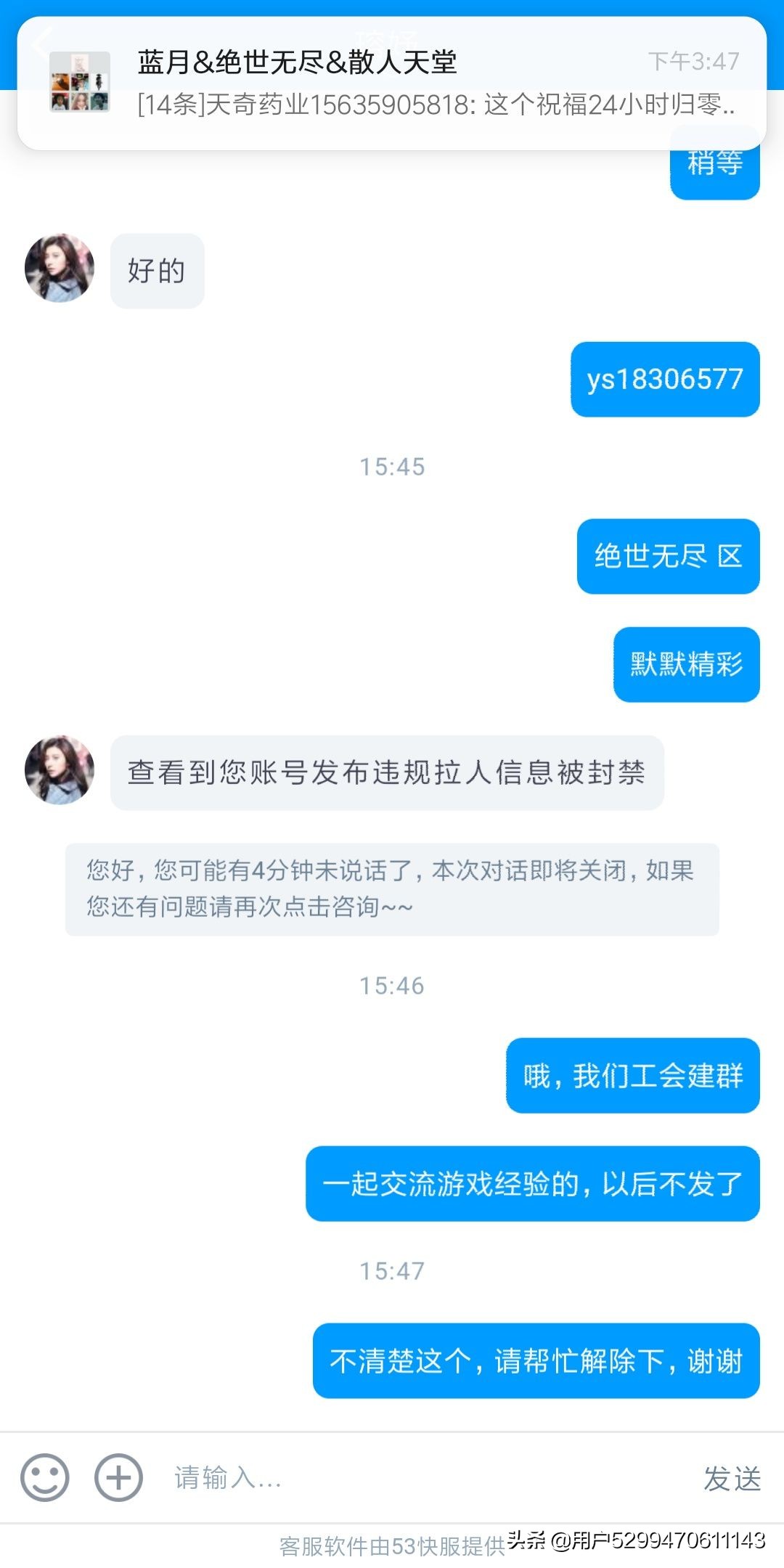Focus the 请输入 message input field
784x1568 pixels.
[421, 1478]
